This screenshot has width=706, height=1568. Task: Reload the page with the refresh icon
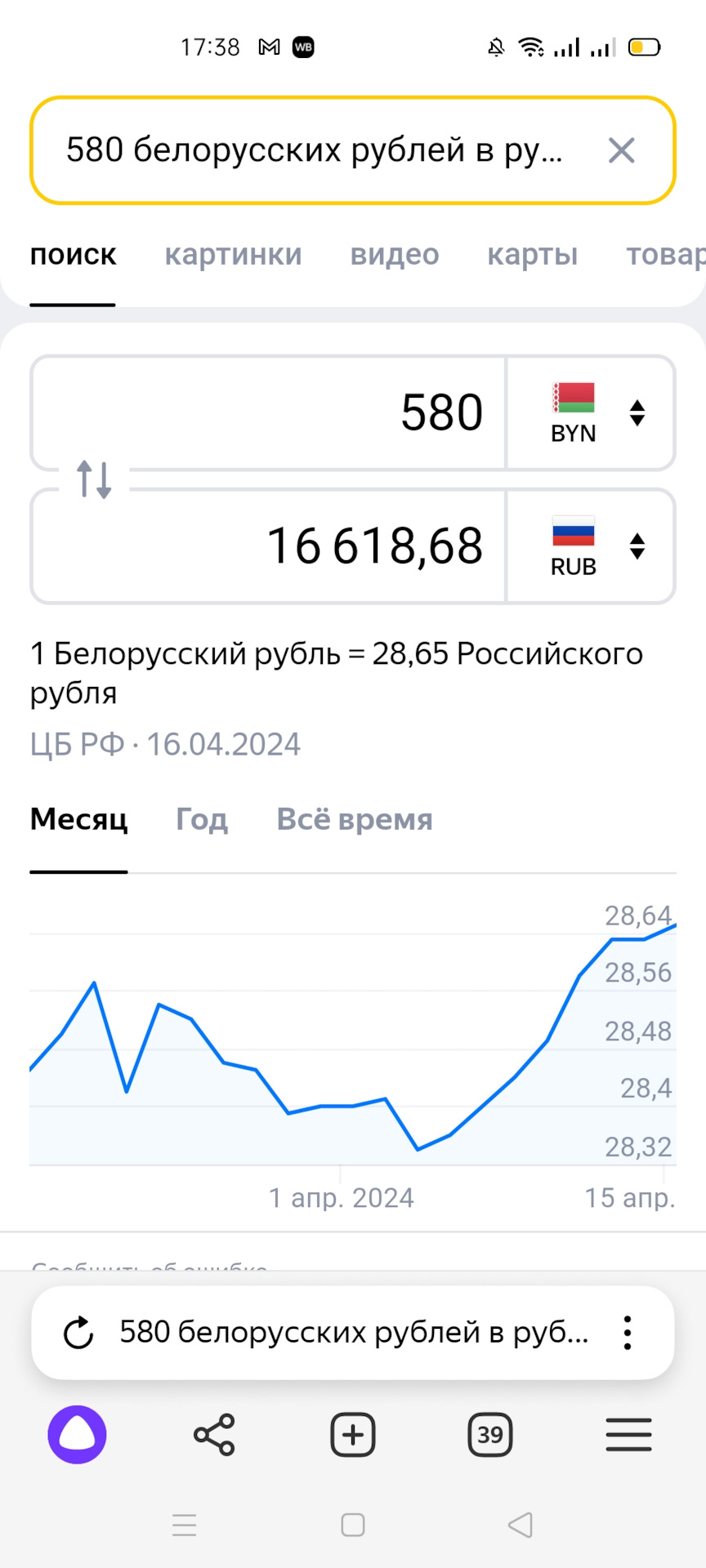[78, 1332]
